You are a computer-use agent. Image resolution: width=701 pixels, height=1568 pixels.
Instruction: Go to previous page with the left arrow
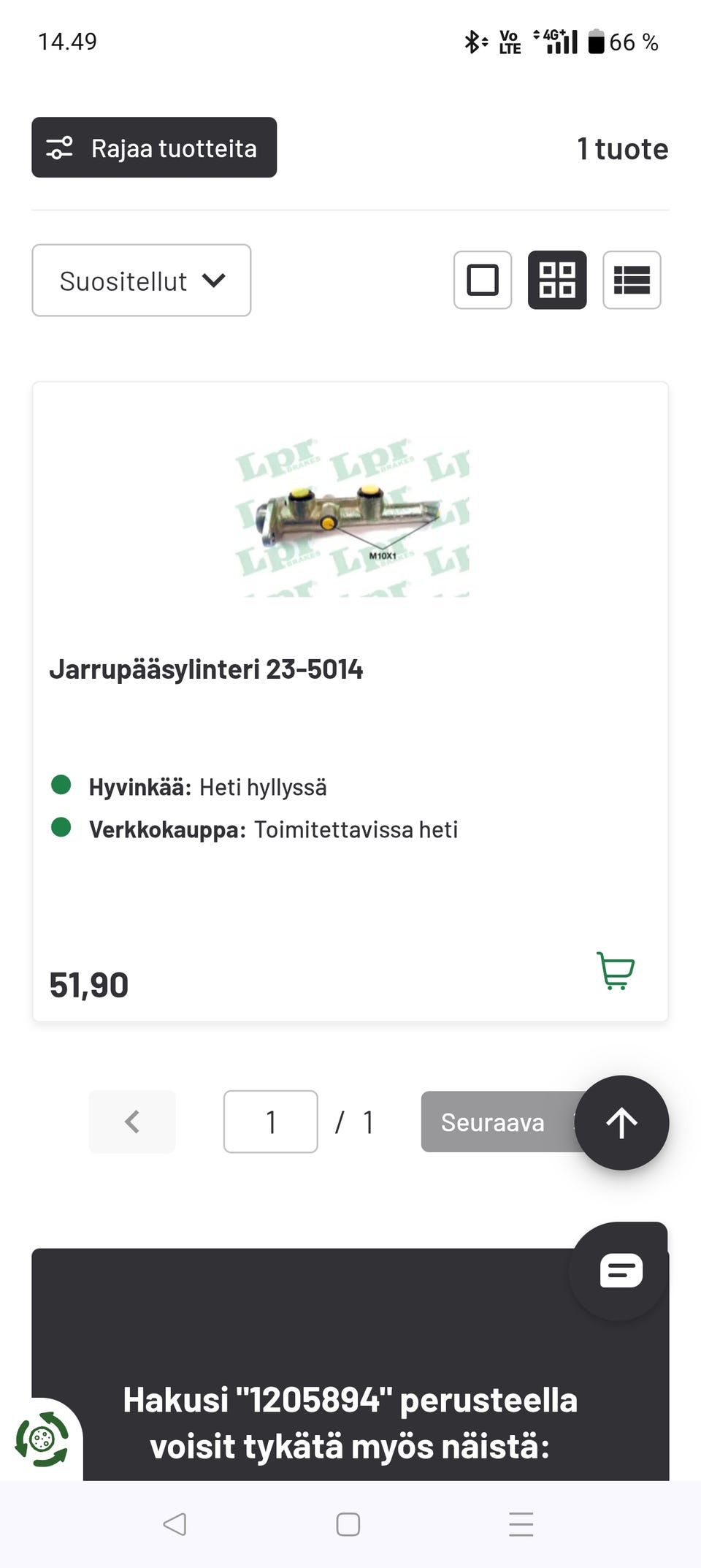tap(132, 1122)
